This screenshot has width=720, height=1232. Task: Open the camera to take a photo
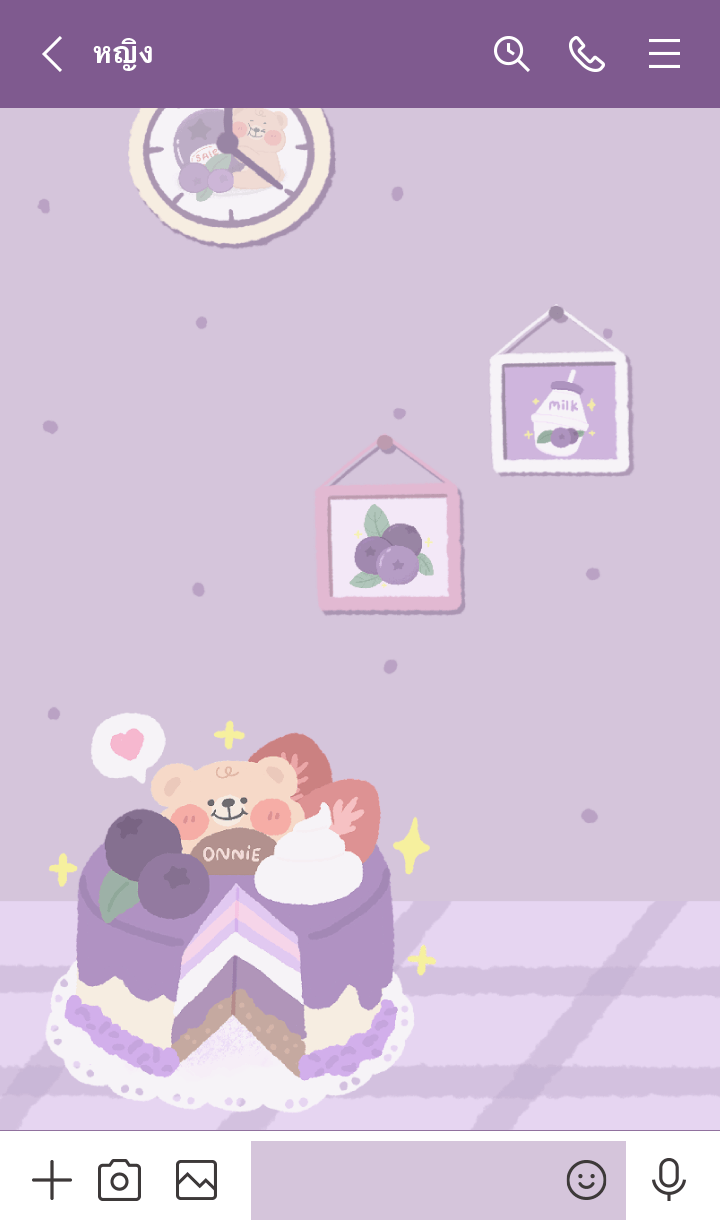[x=119, y=1180]
